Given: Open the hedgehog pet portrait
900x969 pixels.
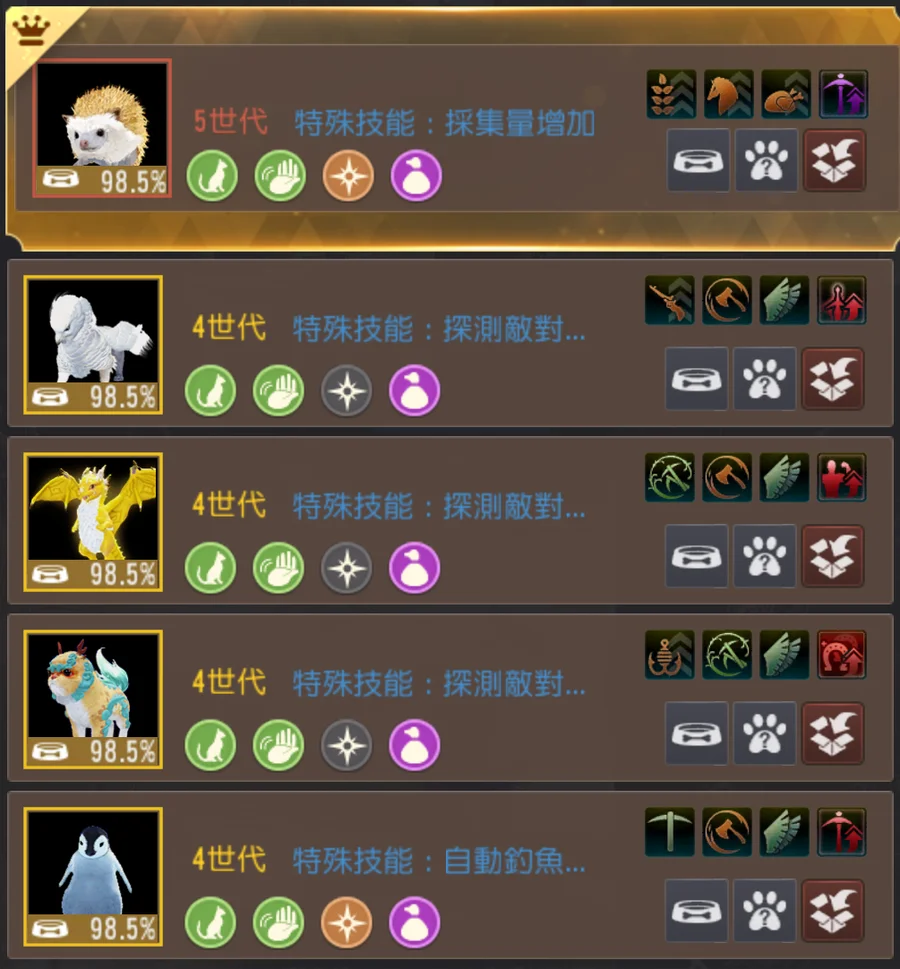Looking at the screenshot, I should click(x=102, y=128).
